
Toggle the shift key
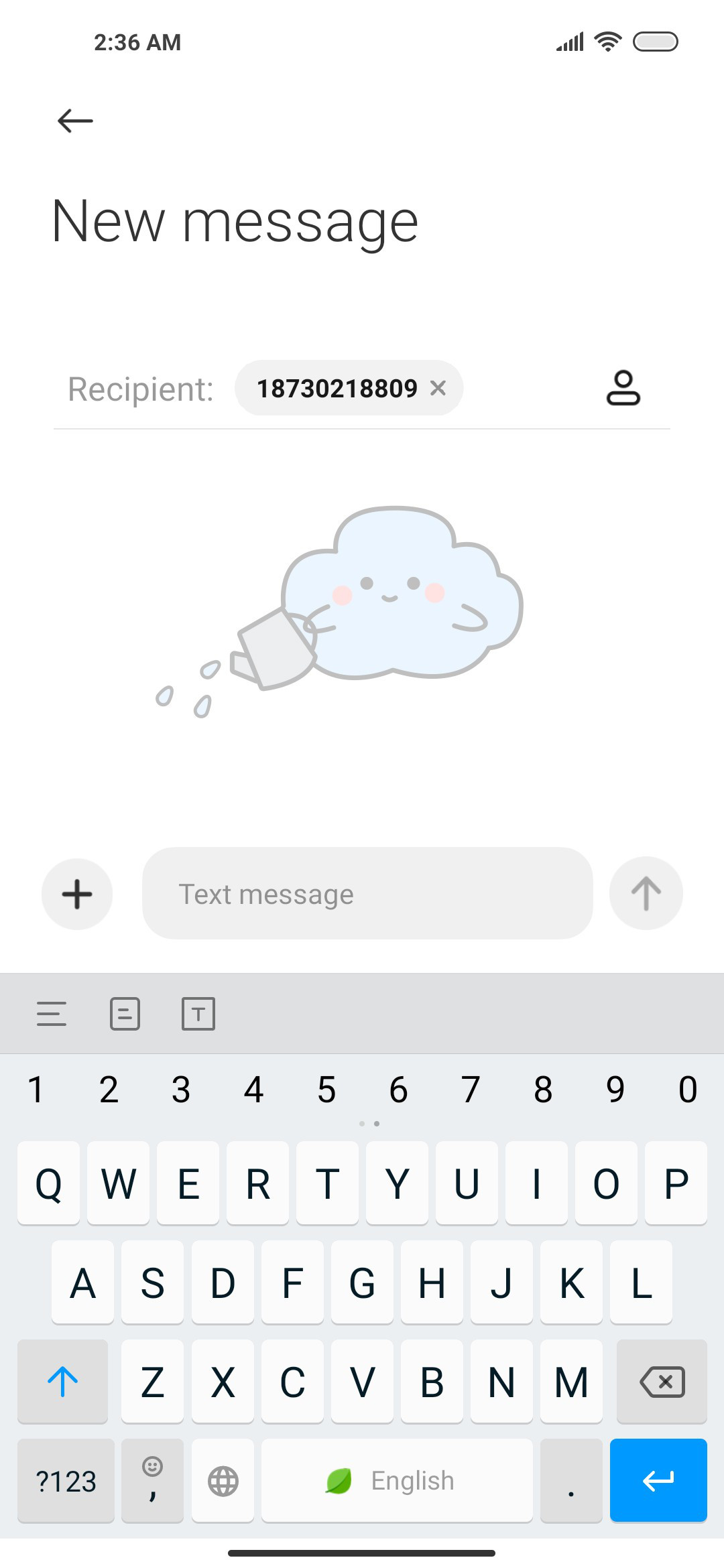coord(62,1382)
